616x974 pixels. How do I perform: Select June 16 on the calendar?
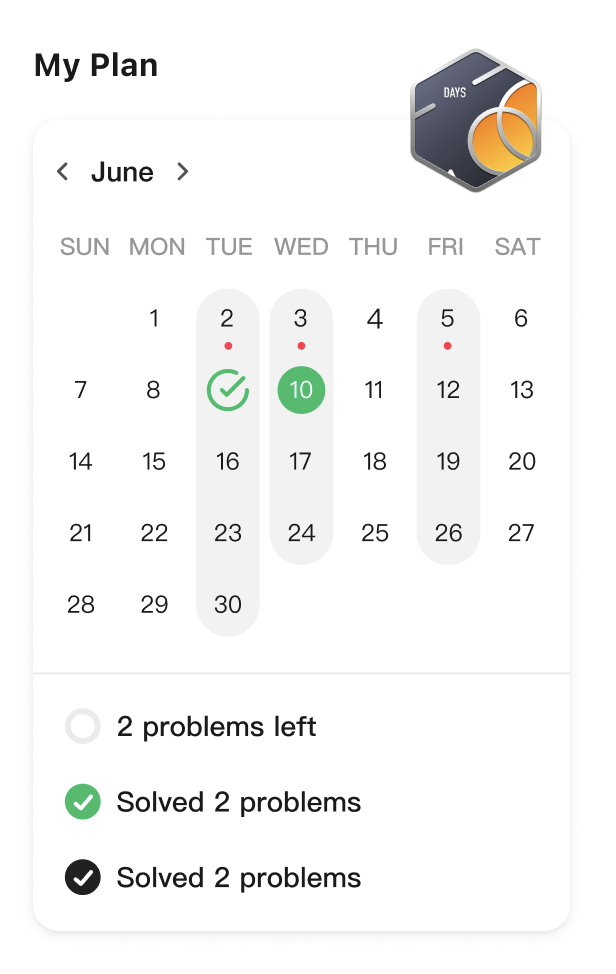228,461
